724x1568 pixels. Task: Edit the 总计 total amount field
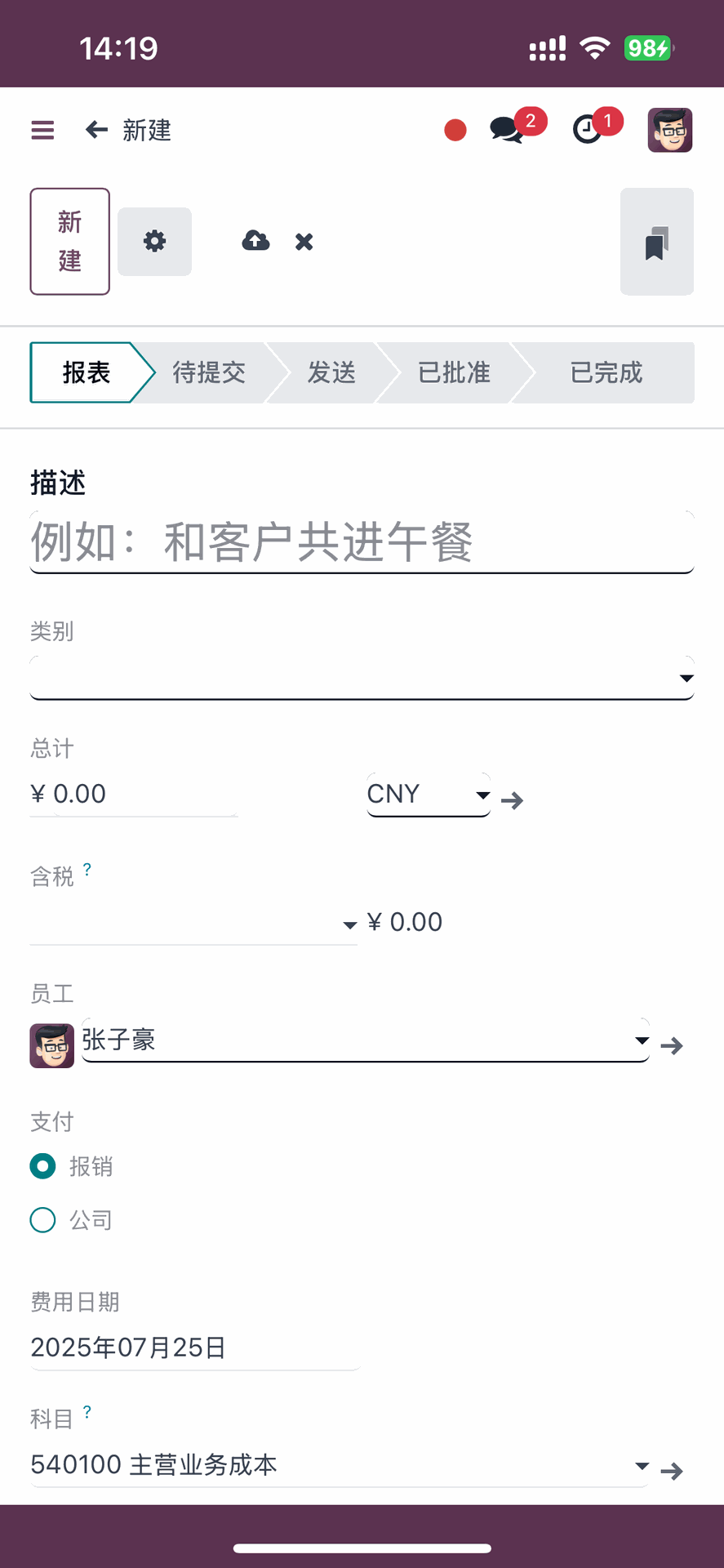coord(134,794)
